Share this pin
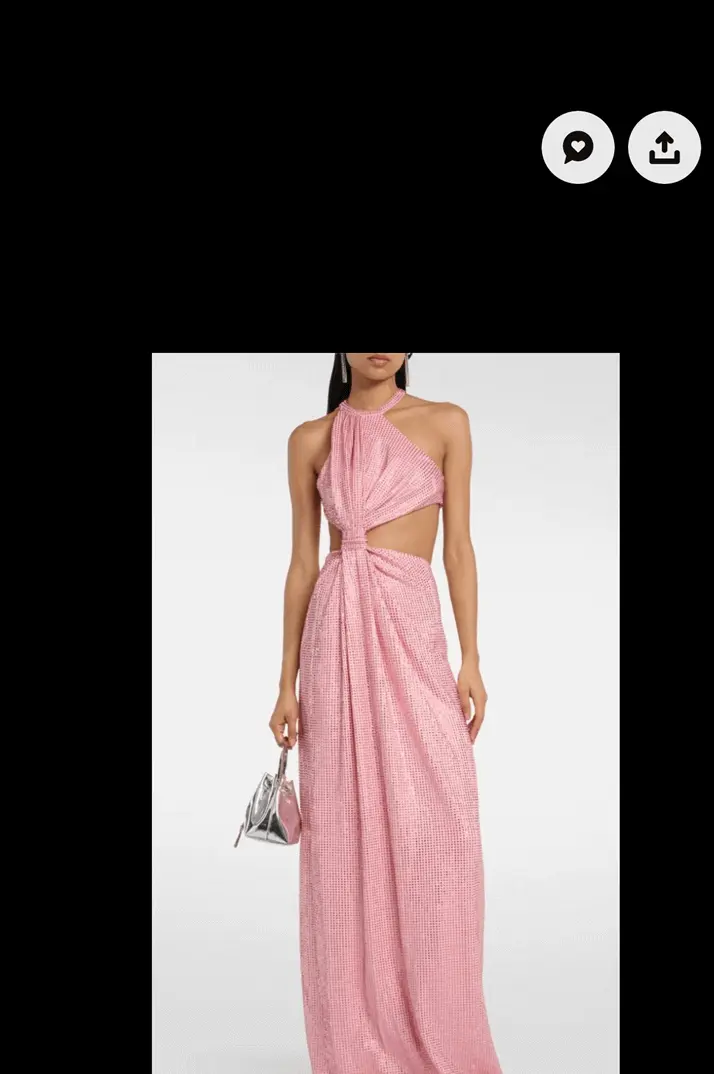This screenshot has width=714, height=1074. 664,148
